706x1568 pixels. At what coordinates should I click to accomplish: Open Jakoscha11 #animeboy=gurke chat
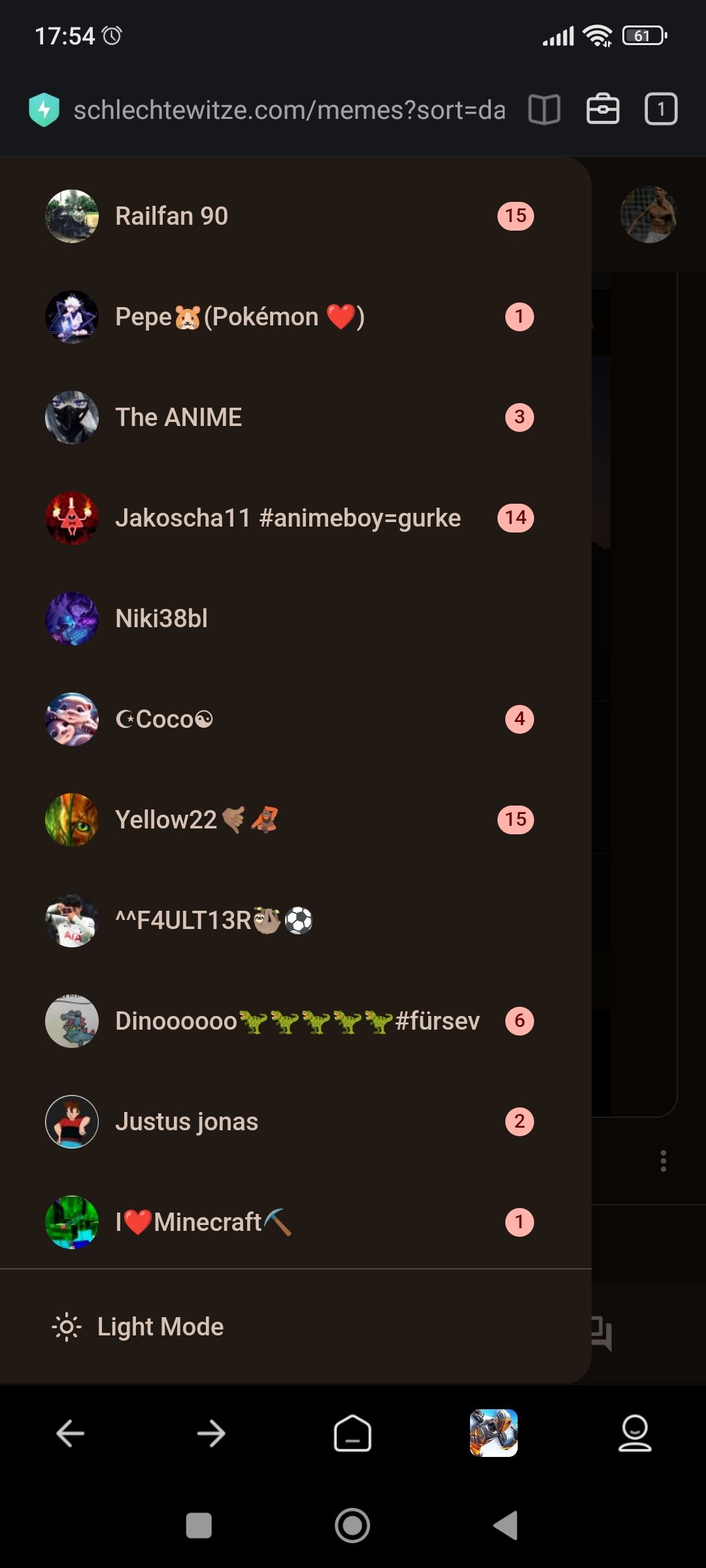click(x=288, y=518)
